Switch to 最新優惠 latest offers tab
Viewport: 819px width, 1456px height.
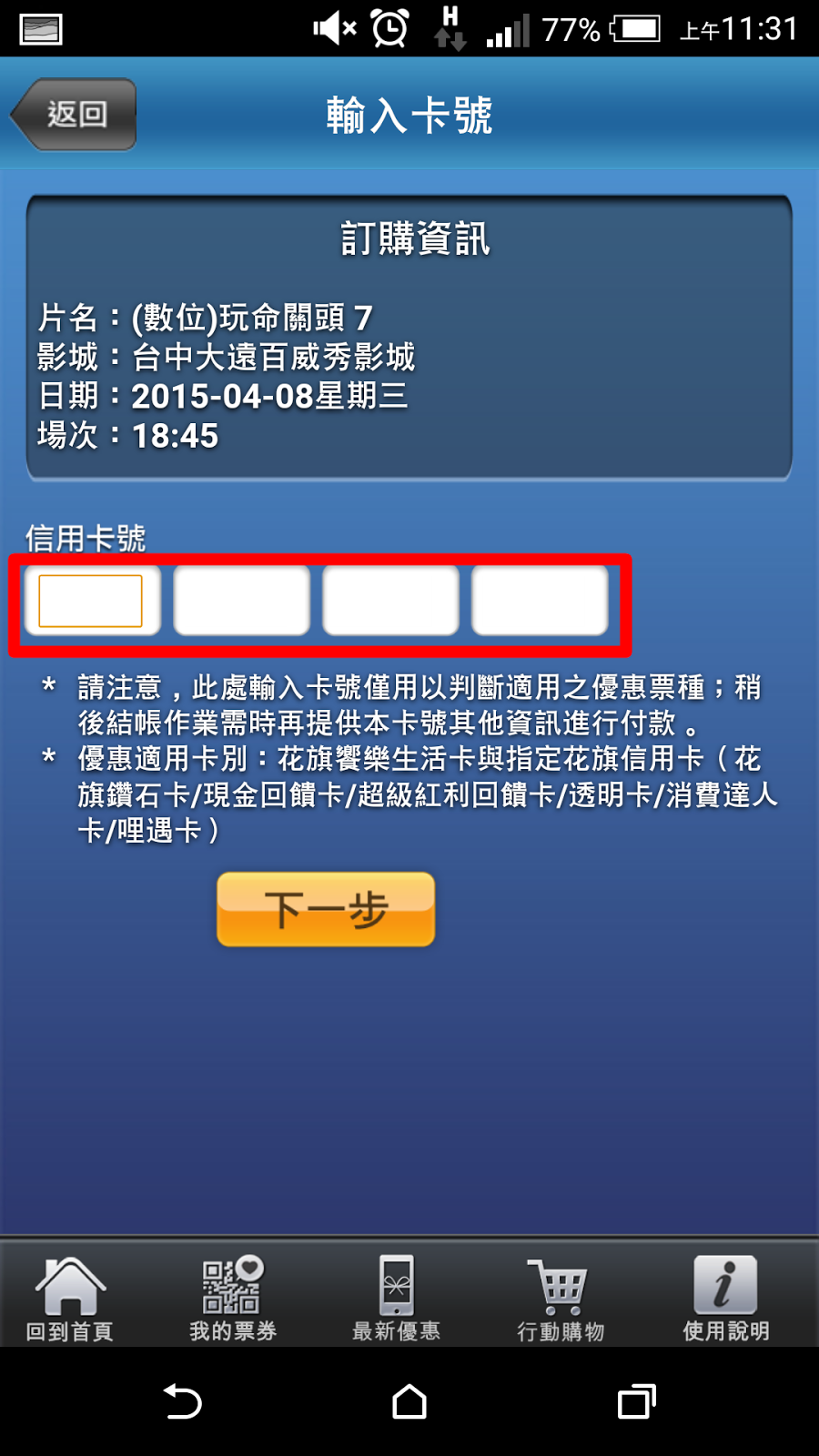(397, 1299)
